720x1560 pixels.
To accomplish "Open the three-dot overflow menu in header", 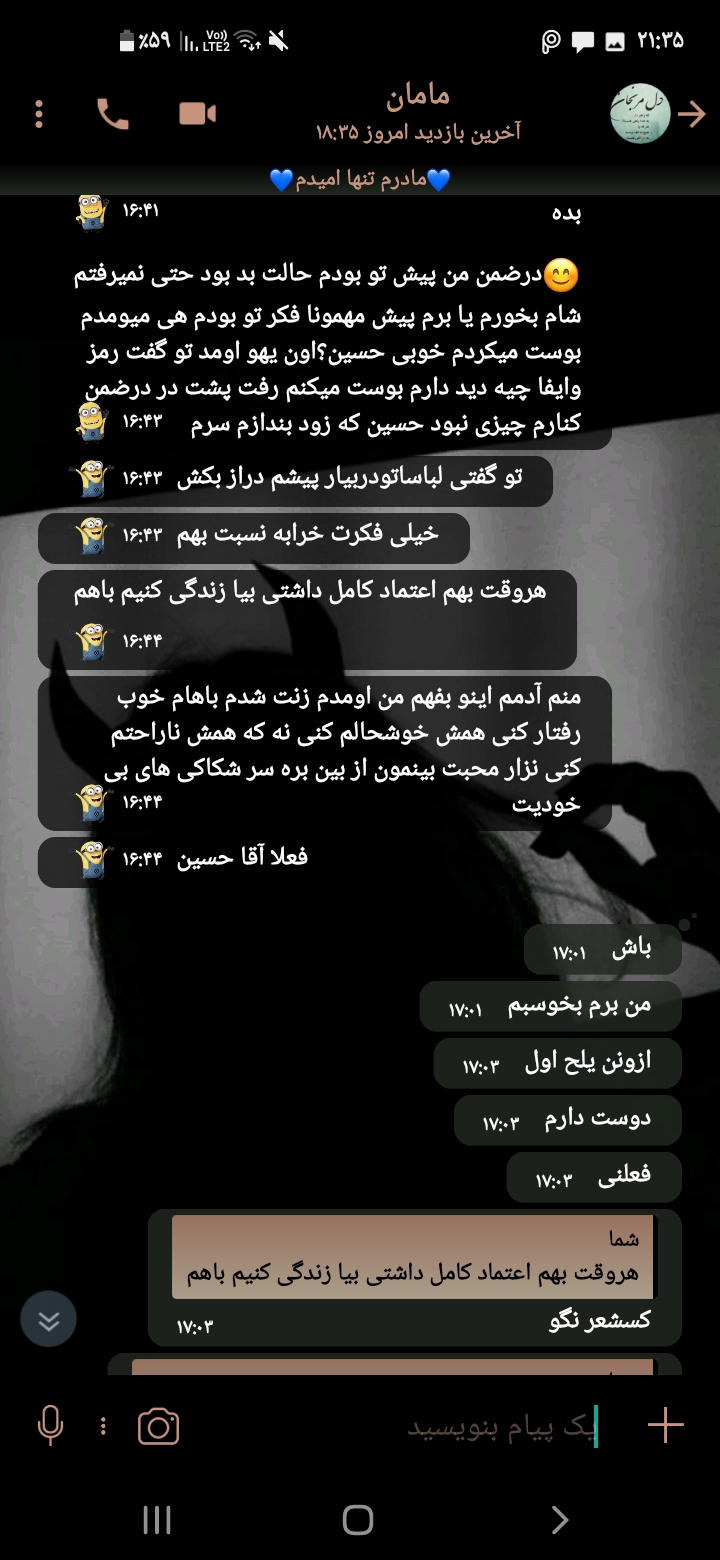I will point(39,114).
